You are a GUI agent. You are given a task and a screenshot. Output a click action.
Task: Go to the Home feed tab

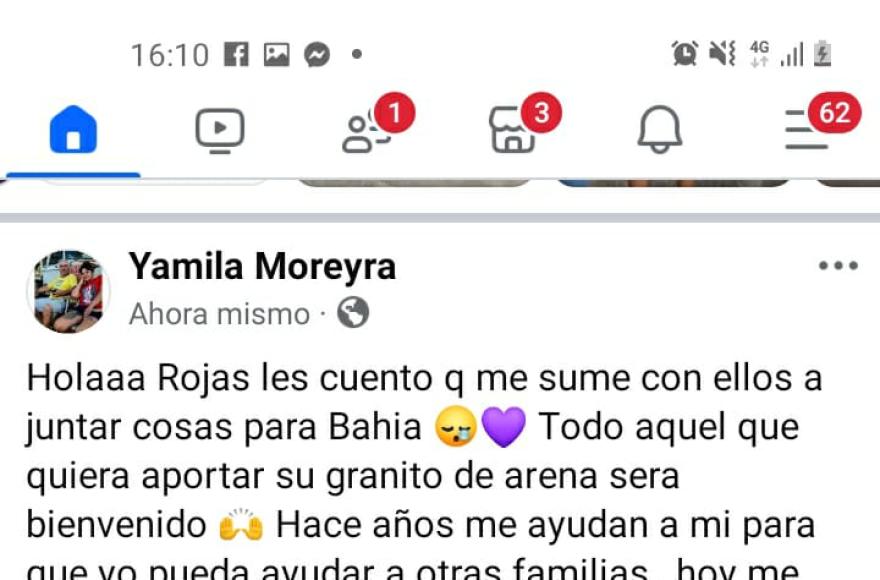(73, 130)
